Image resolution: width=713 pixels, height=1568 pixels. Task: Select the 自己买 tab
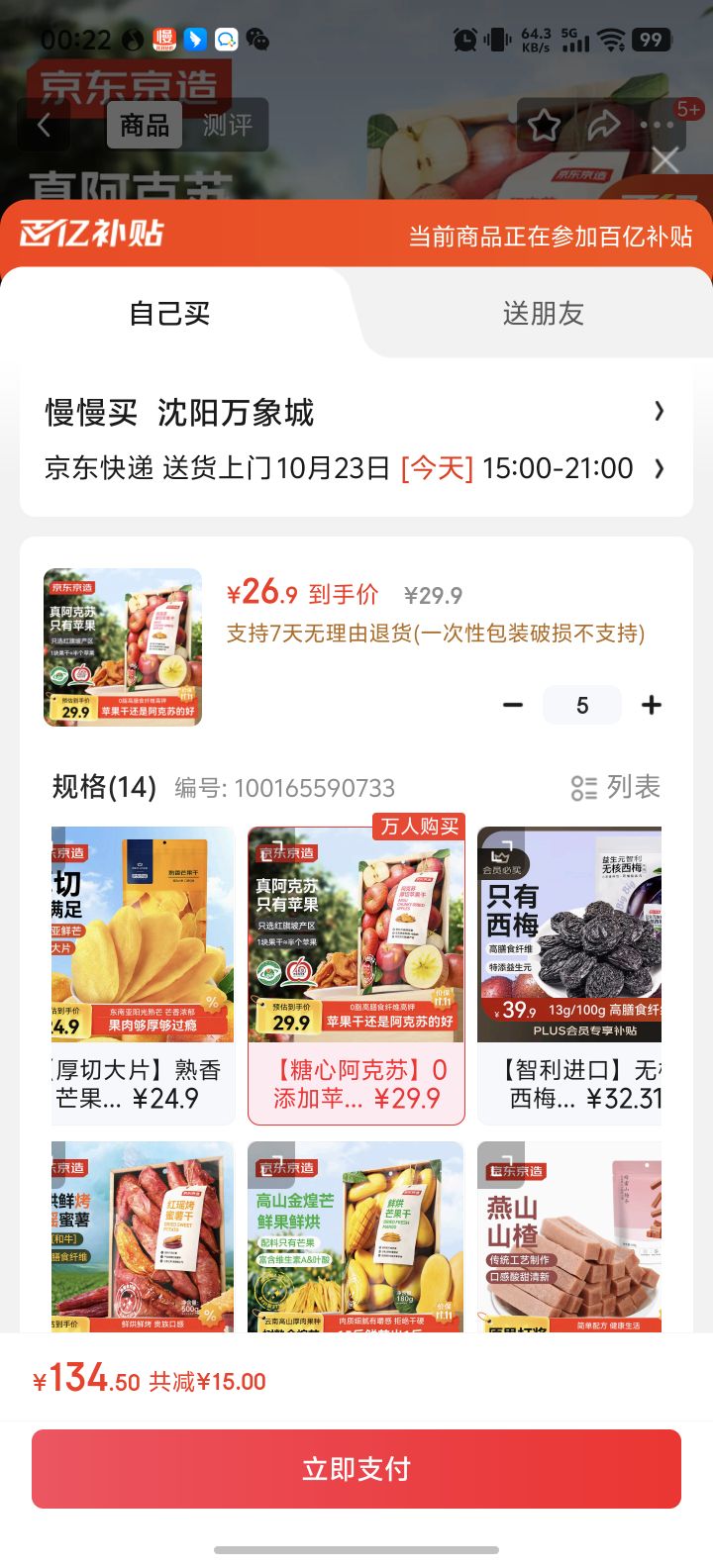click(170, 314)
